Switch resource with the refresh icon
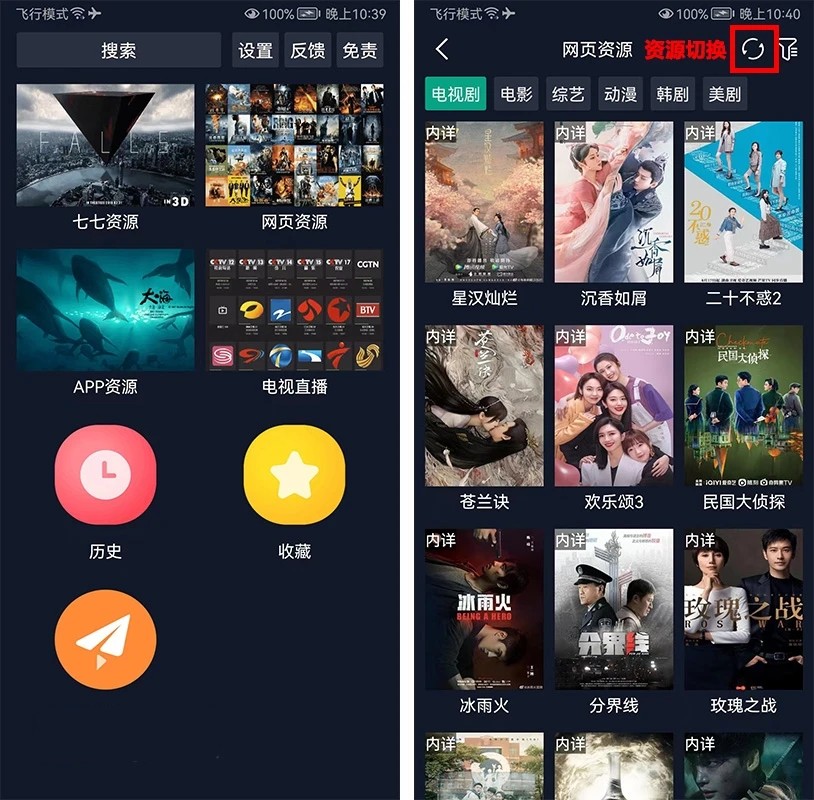The image size is (814, 800). [x=754, y=49]
